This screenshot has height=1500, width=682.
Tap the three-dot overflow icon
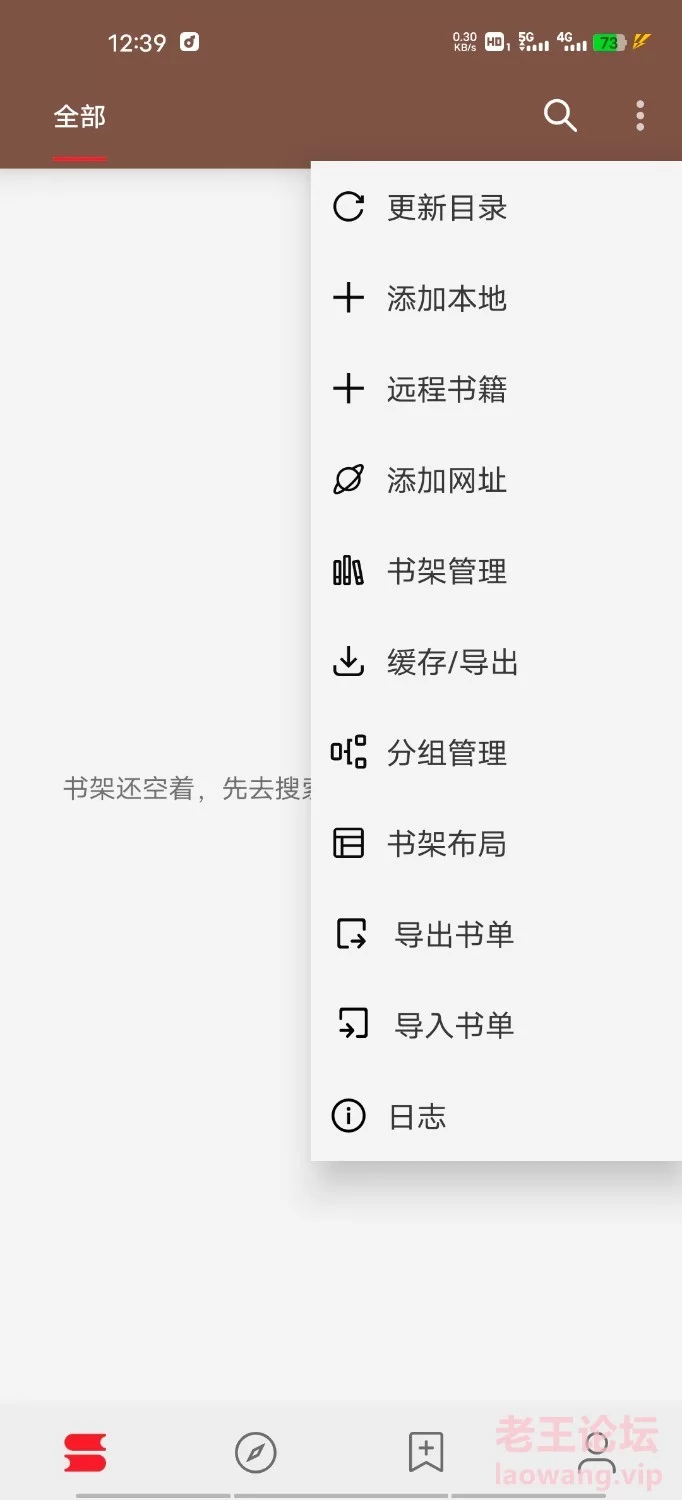click(x=640, y=116)
